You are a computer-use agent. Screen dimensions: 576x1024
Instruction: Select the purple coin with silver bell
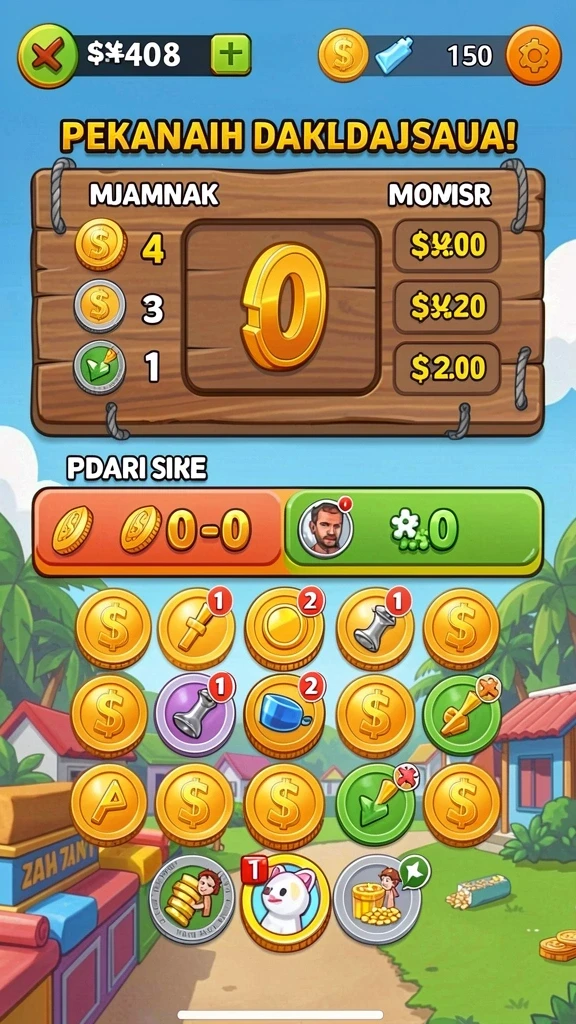pyautogui.click(x=195, y=715)
